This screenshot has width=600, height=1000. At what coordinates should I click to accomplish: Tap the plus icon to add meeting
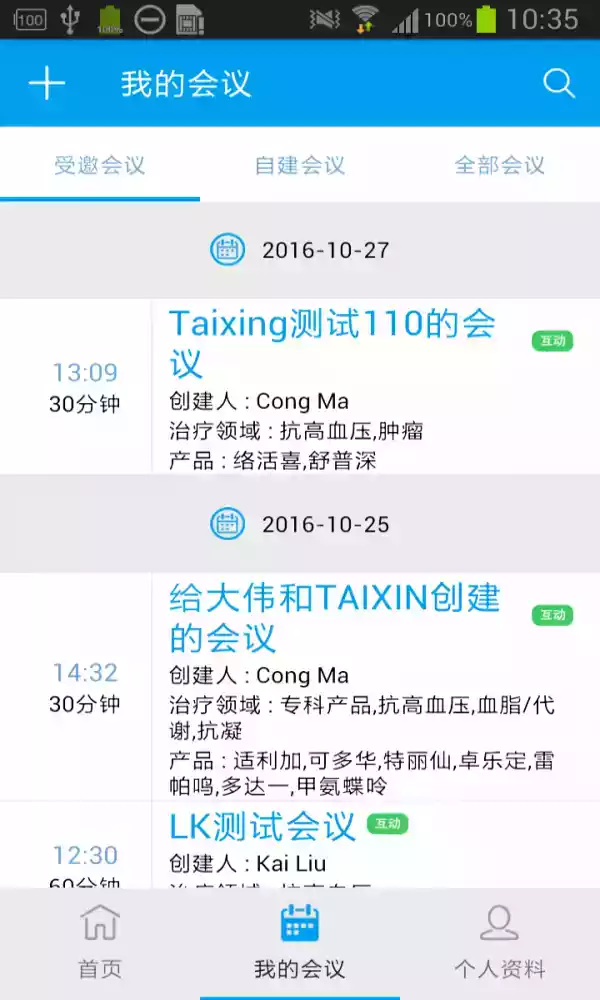(46, 84)
